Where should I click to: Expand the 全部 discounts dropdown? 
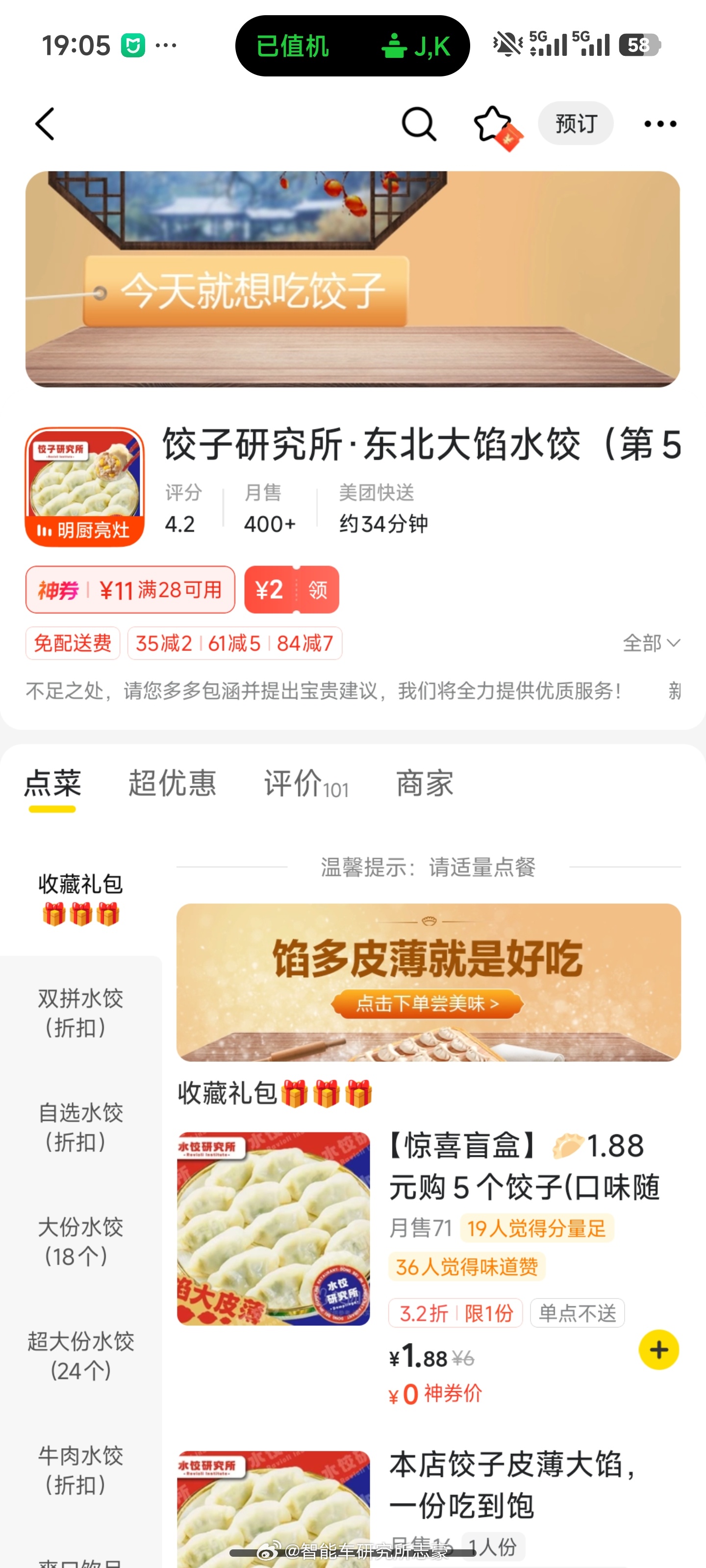pos(651,643)
